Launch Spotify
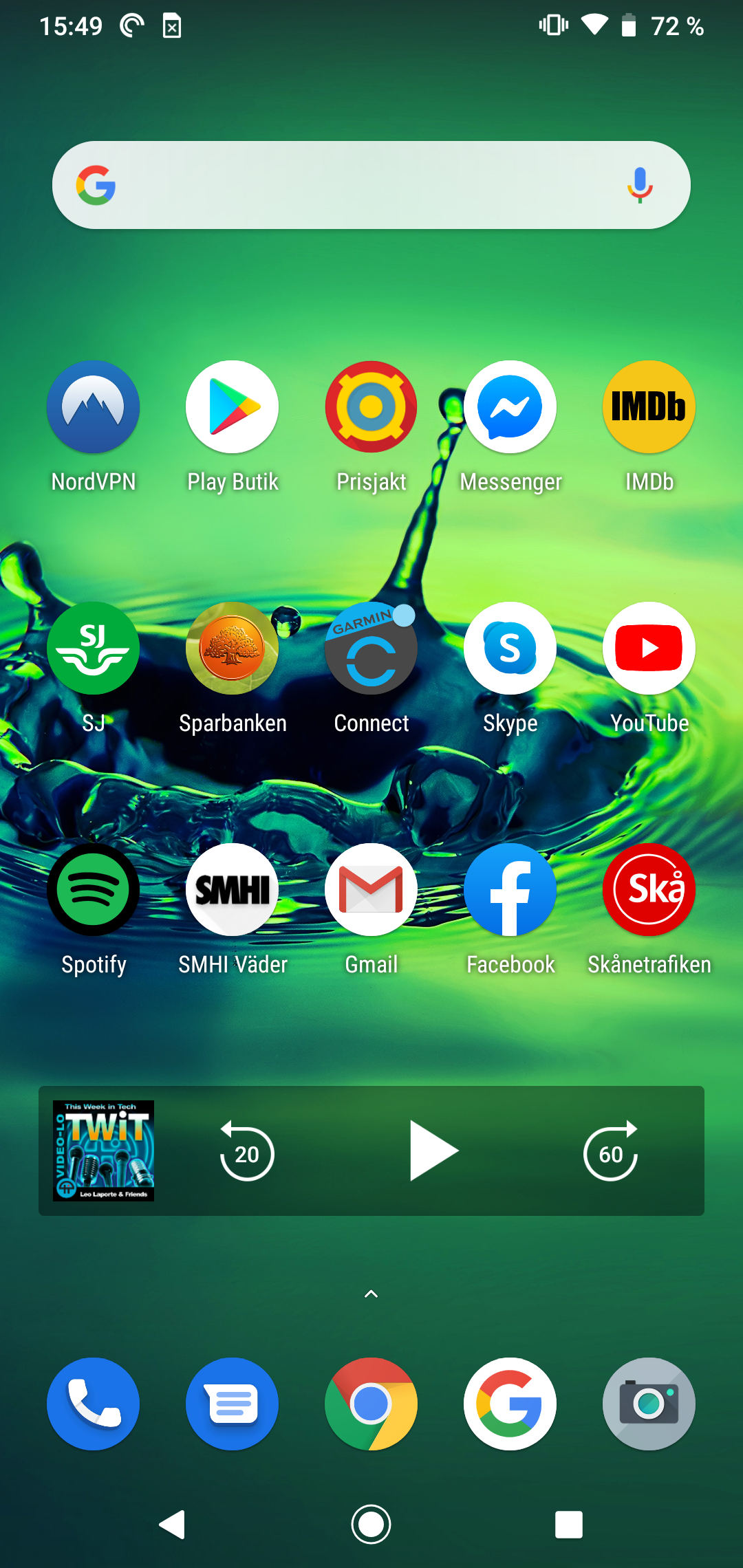743x1568 pixels. coord(94,890)
